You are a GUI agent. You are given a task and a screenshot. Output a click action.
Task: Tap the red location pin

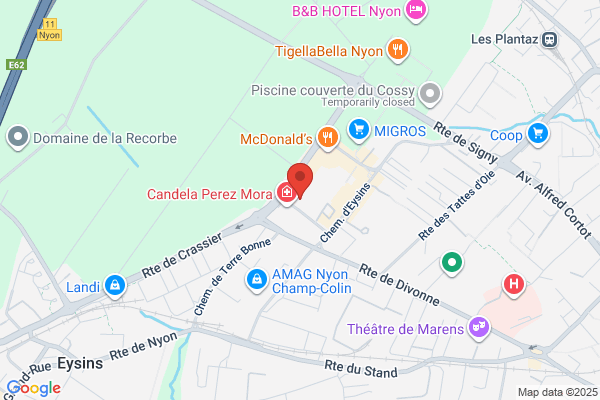click(x=300, y=180)
